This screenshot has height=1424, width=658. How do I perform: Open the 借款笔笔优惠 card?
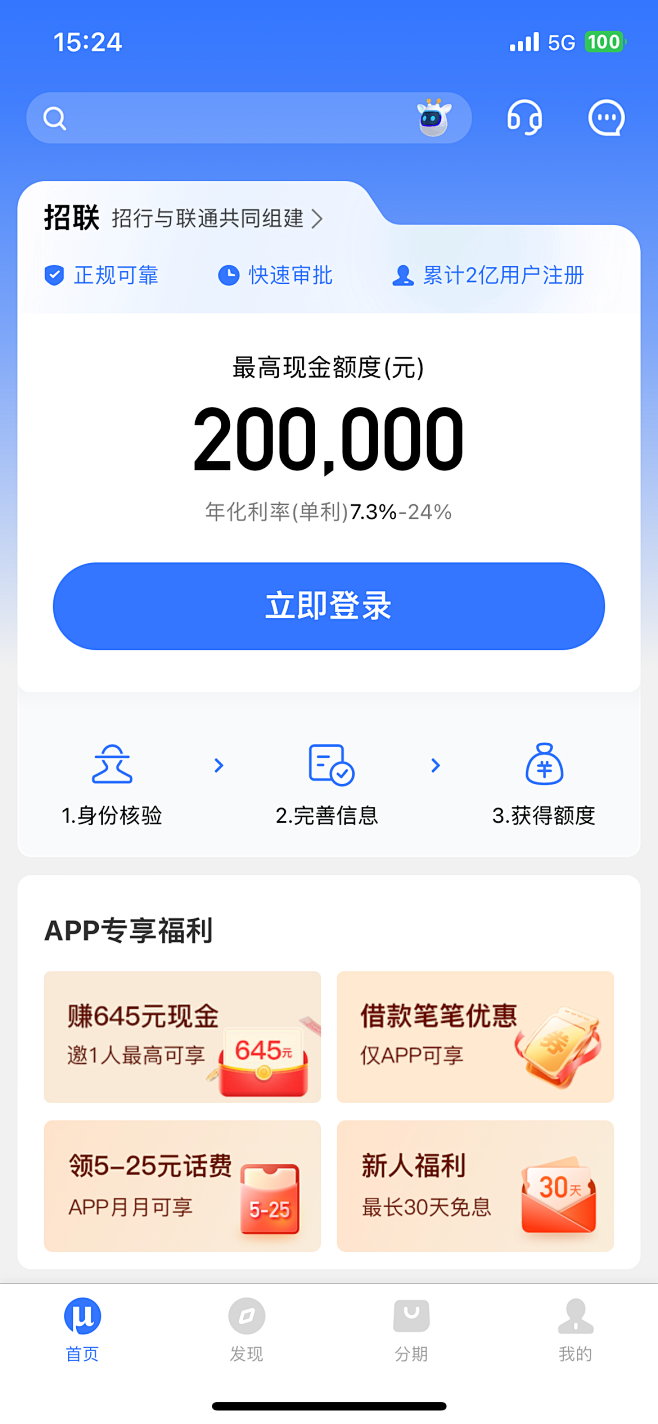point(475,1037)
